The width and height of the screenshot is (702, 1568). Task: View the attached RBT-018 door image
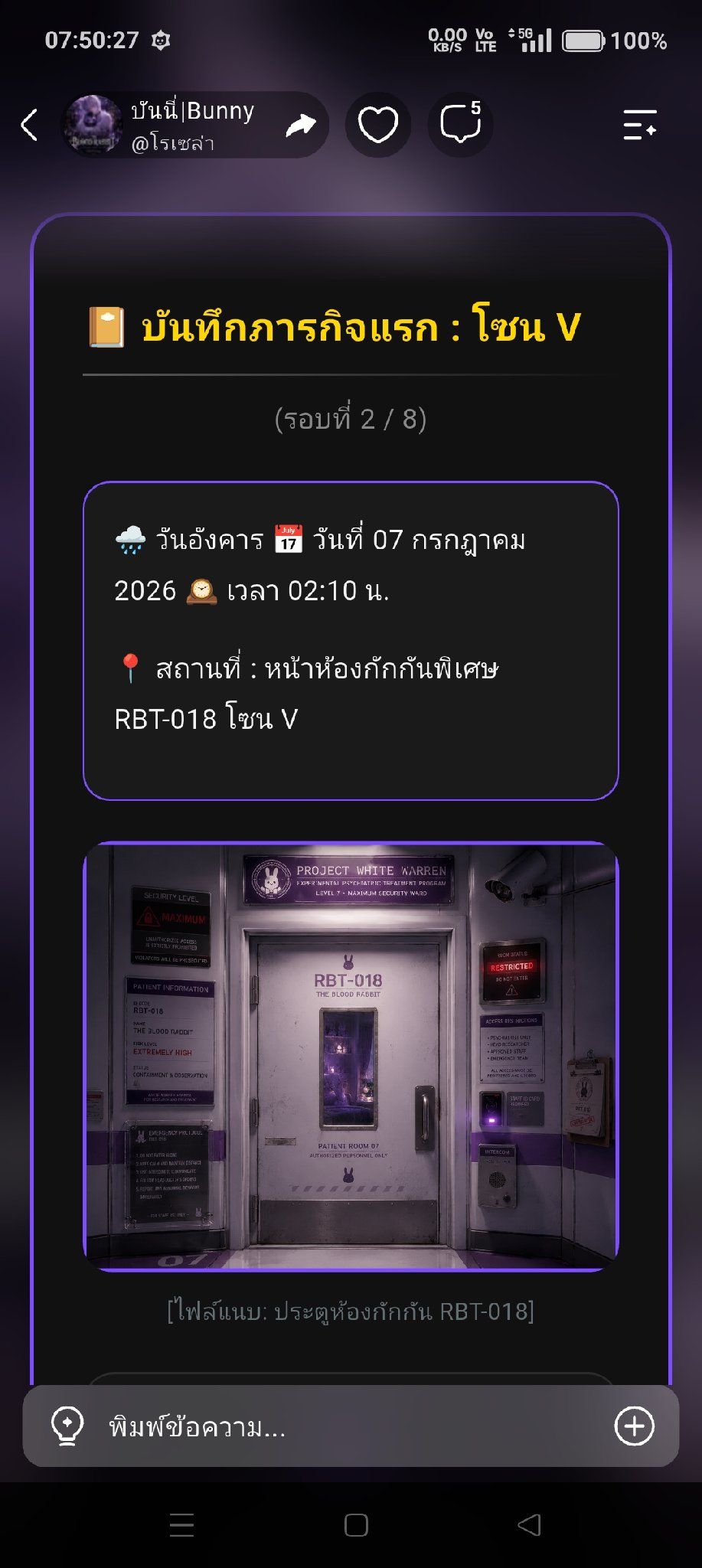[x=351, y=1057]
